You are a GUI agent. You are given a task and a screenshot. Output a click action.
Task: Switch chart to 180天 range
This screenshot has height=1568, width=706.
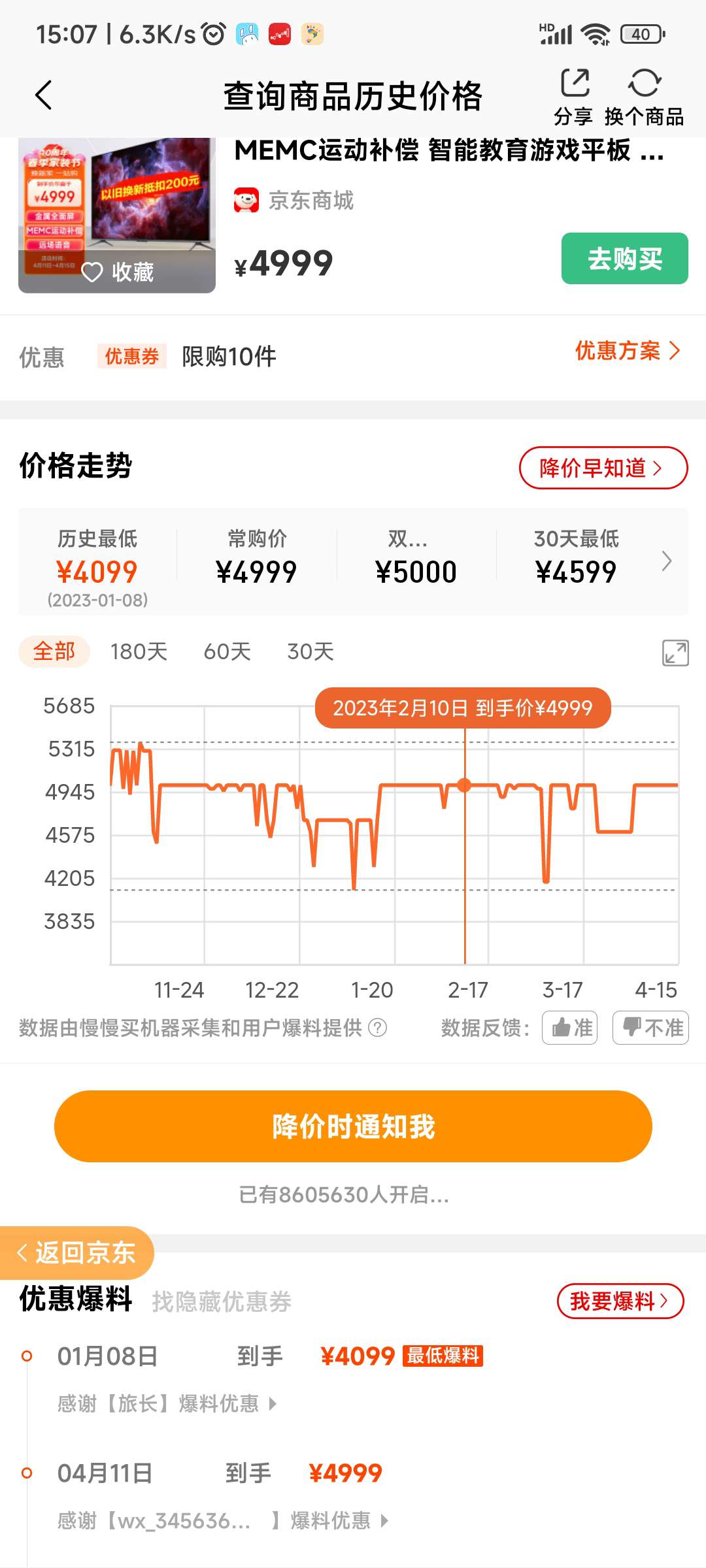coord(139,651)
